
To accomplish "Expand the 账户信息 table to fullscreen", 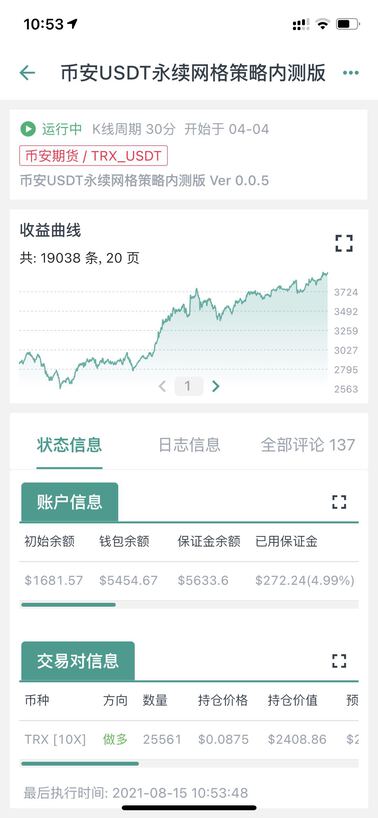I will click(339, 502).
